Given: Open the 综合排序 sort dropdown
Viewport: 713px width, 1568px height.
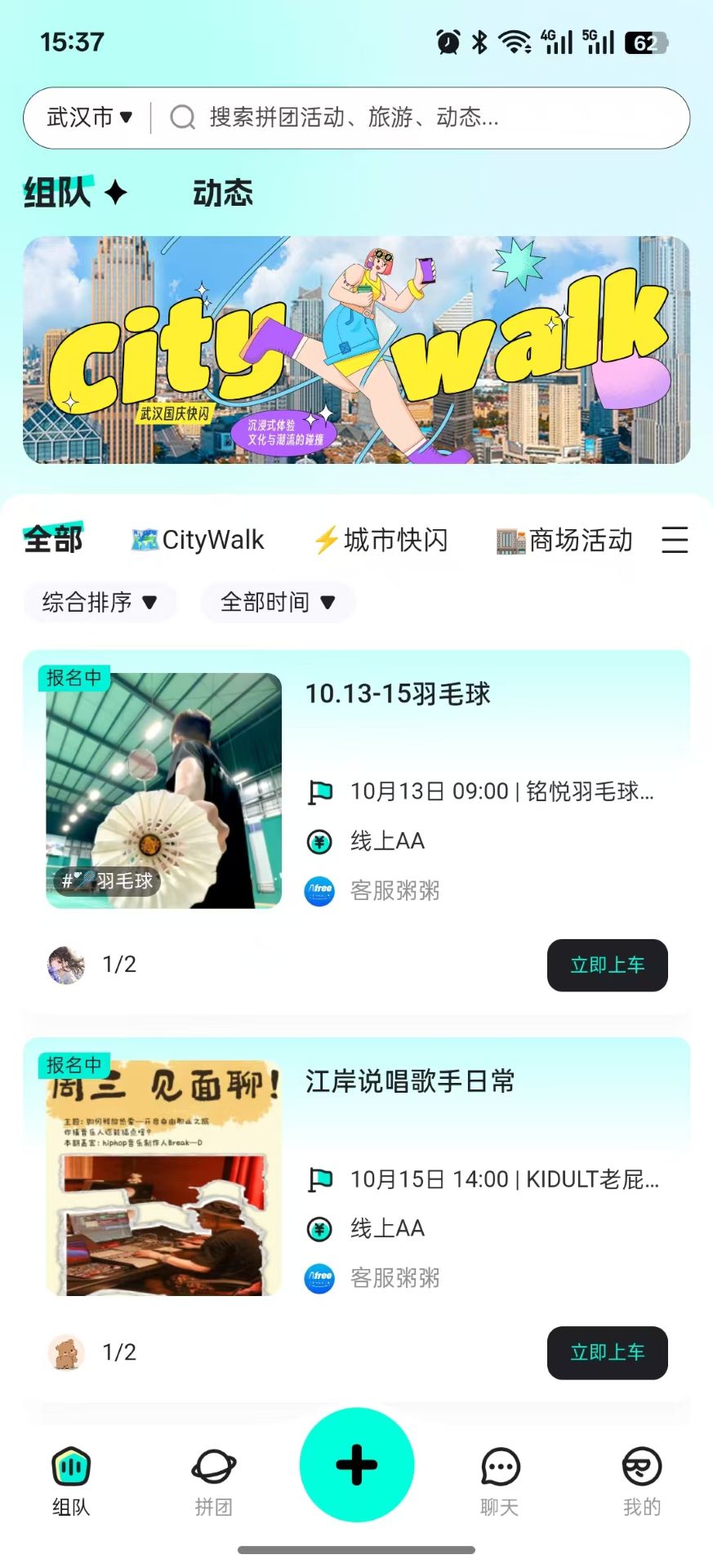Looking at the screenshot, I should 100,603.
